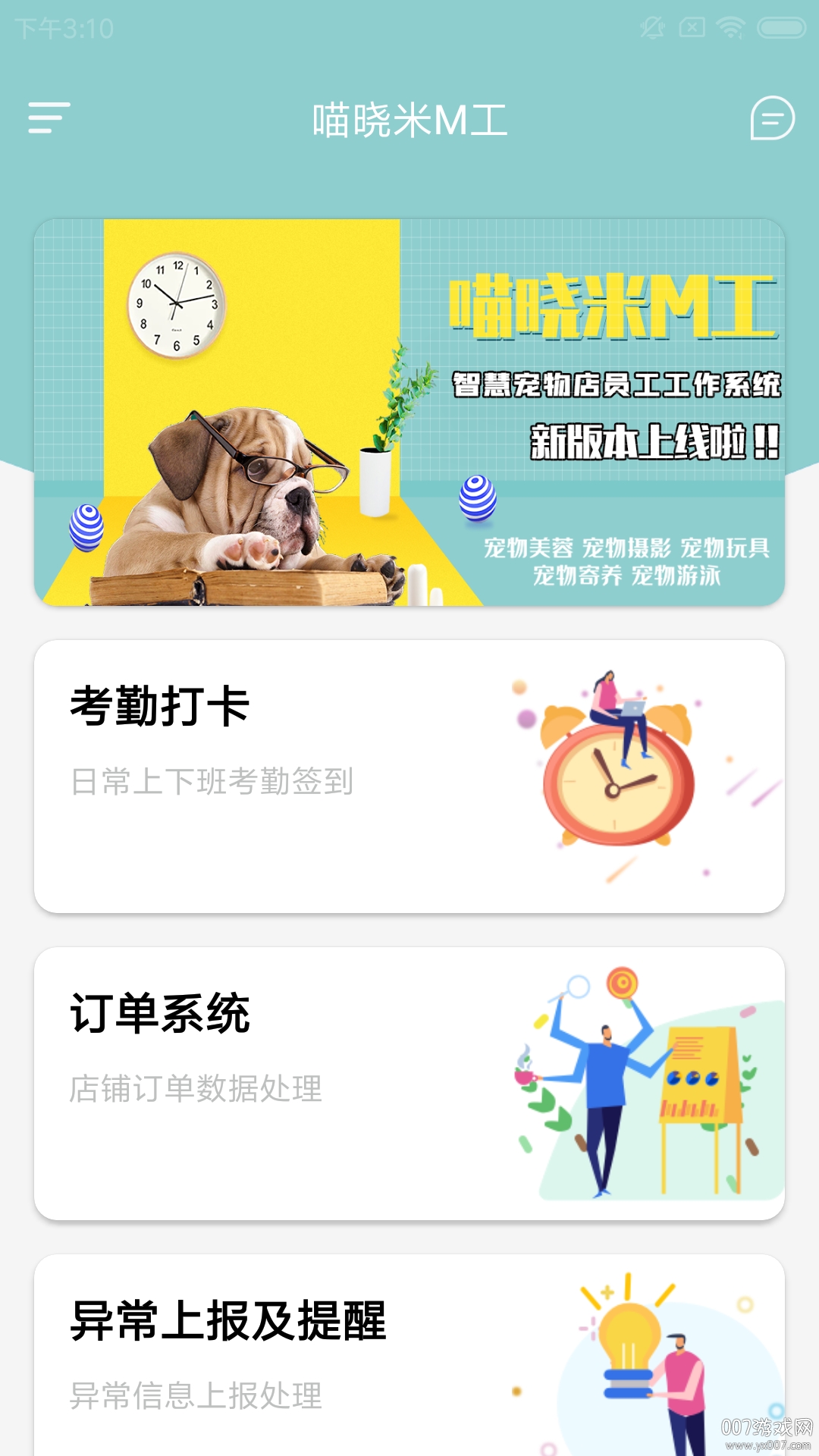Open the 订单系统 order system card

coord(409,1083)
